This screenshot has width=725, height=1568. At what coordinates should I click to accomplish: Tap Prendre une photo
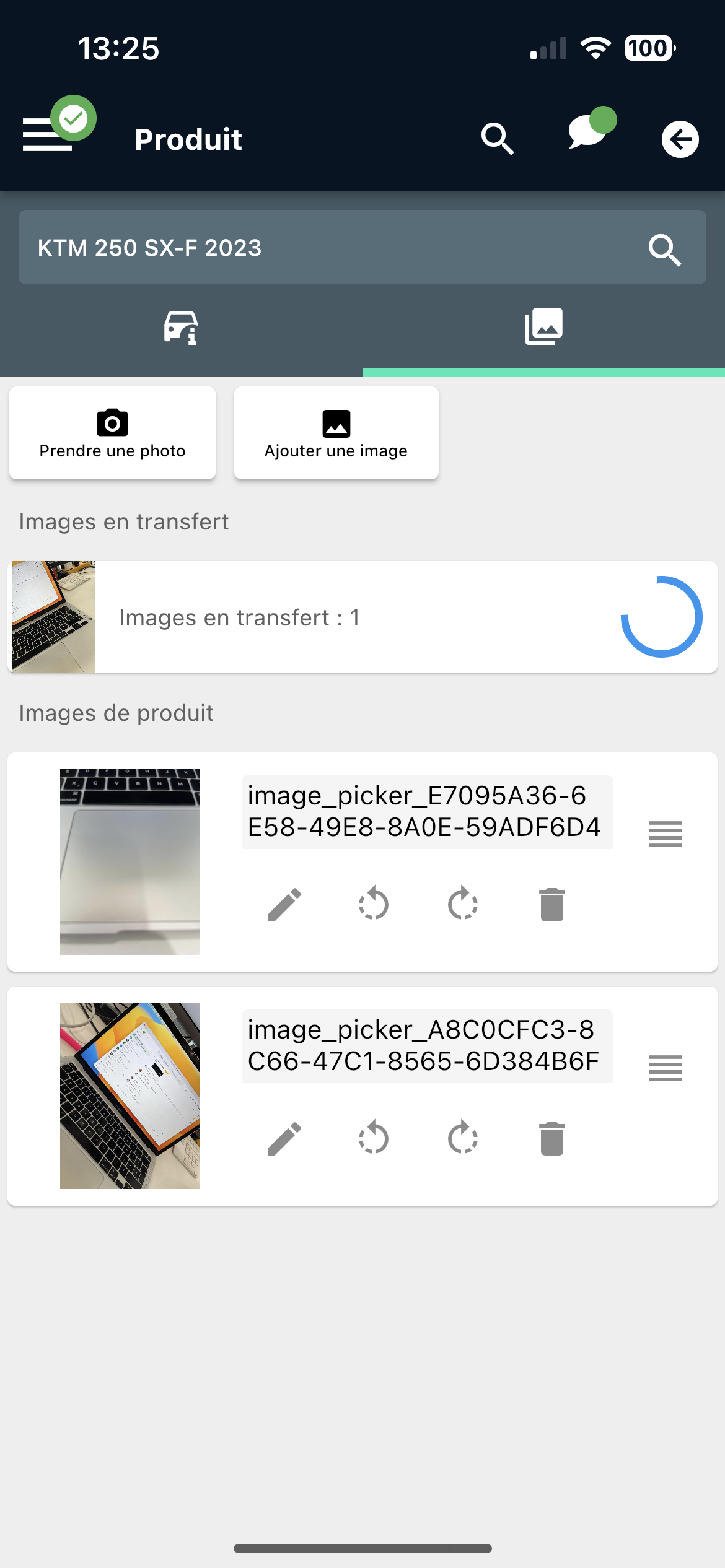(112, 433)
